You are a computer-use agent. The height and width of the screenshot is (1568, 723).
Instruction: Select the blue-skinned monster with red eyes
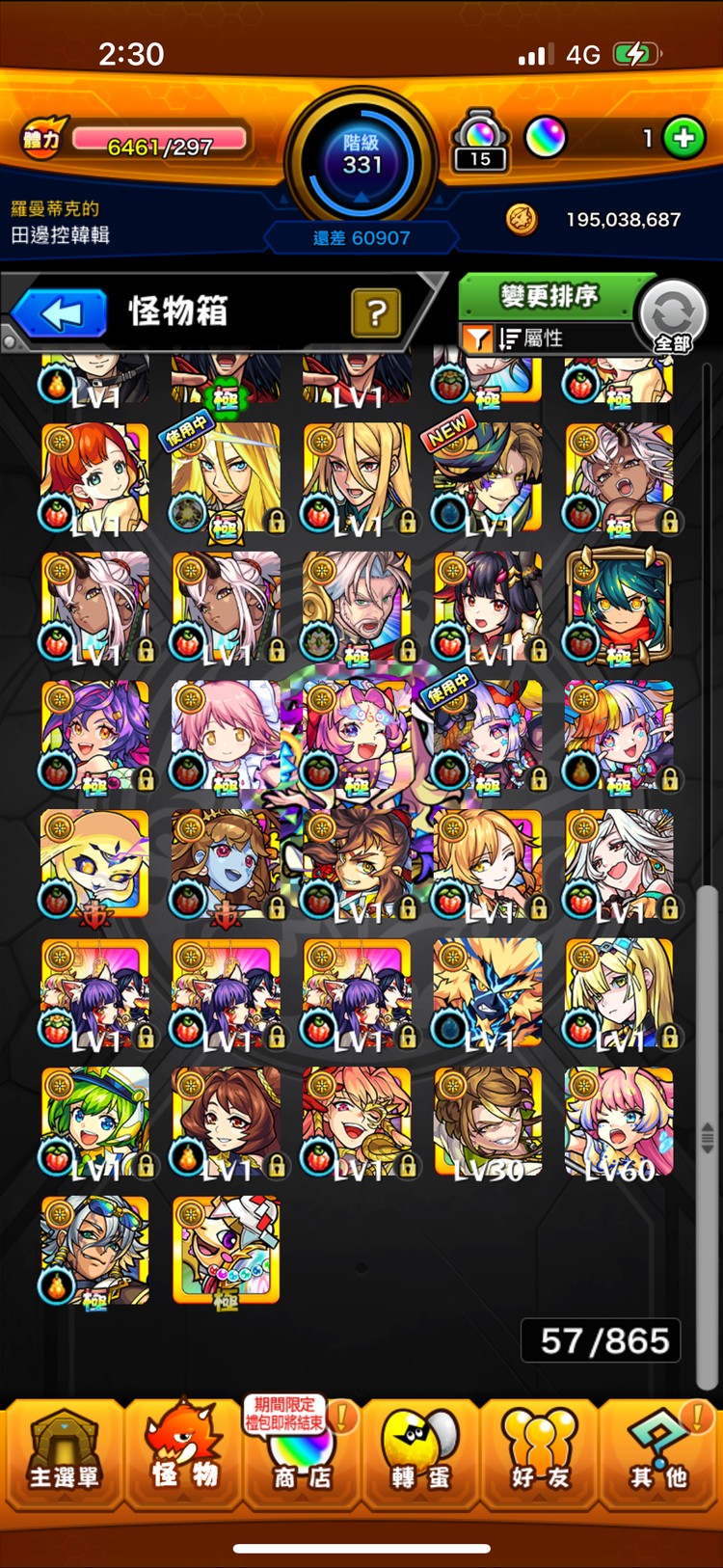click(226, 864)
